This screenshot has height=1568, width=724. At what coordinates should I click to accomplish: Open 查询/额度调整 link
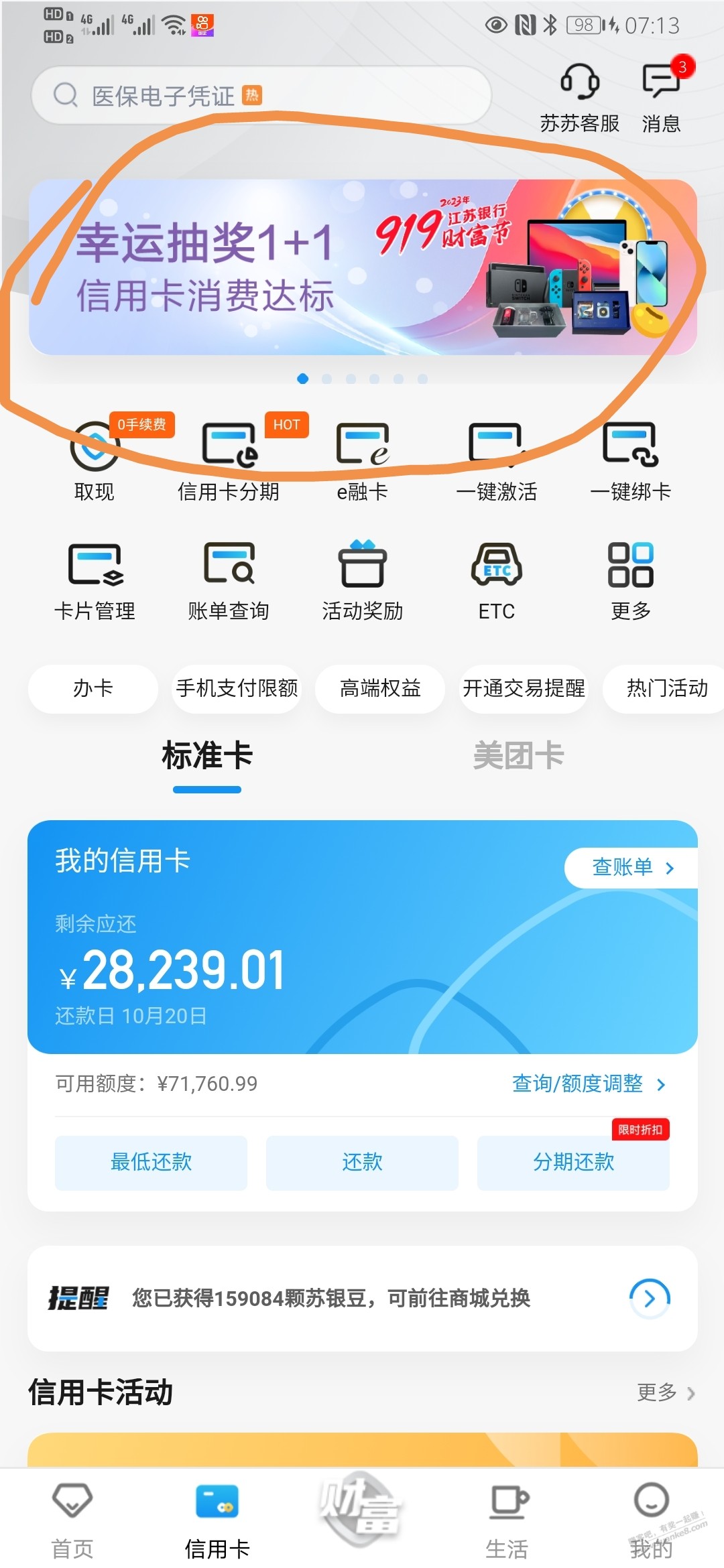(589, 1084)
